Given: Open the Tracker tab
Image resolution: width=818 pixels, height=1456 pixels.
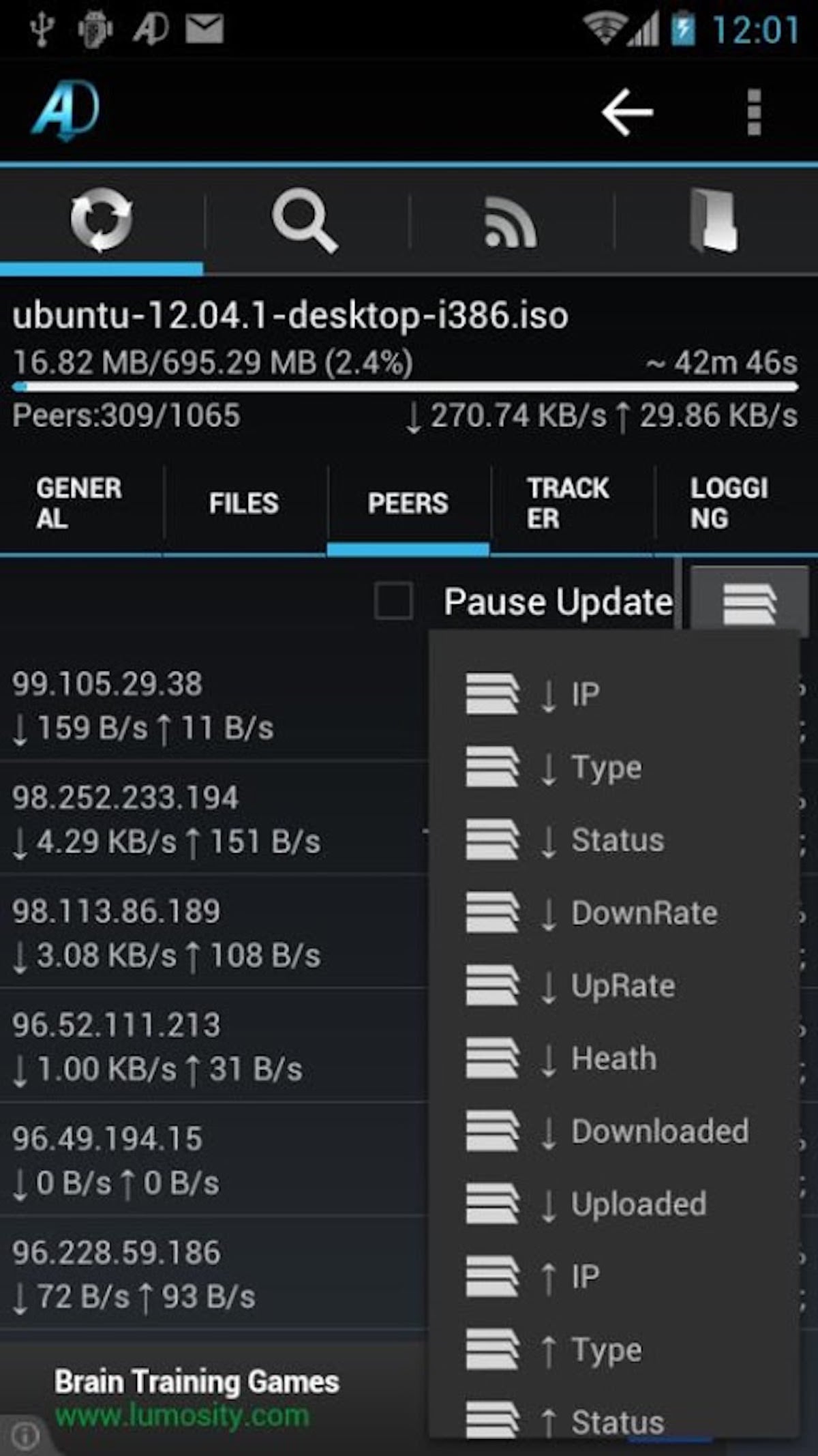Looking at the screenshot, I should [x=568, y=503].
